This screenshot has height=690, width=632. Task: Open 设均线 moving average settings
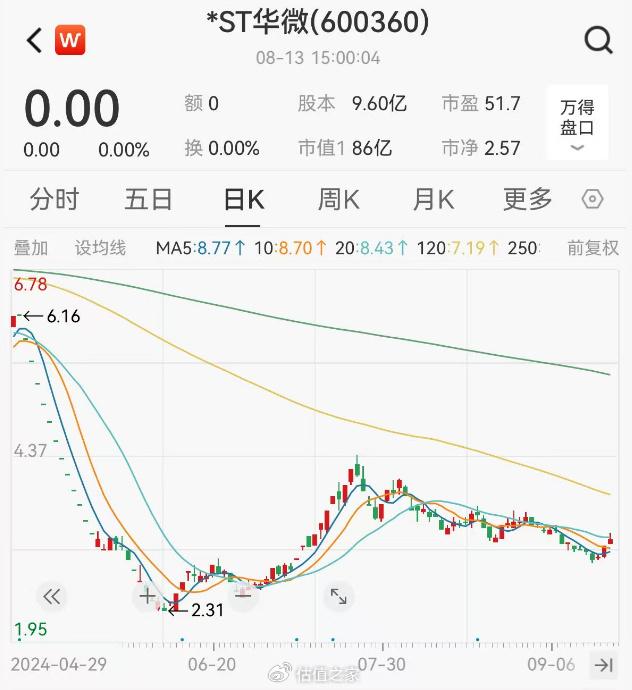100,248
